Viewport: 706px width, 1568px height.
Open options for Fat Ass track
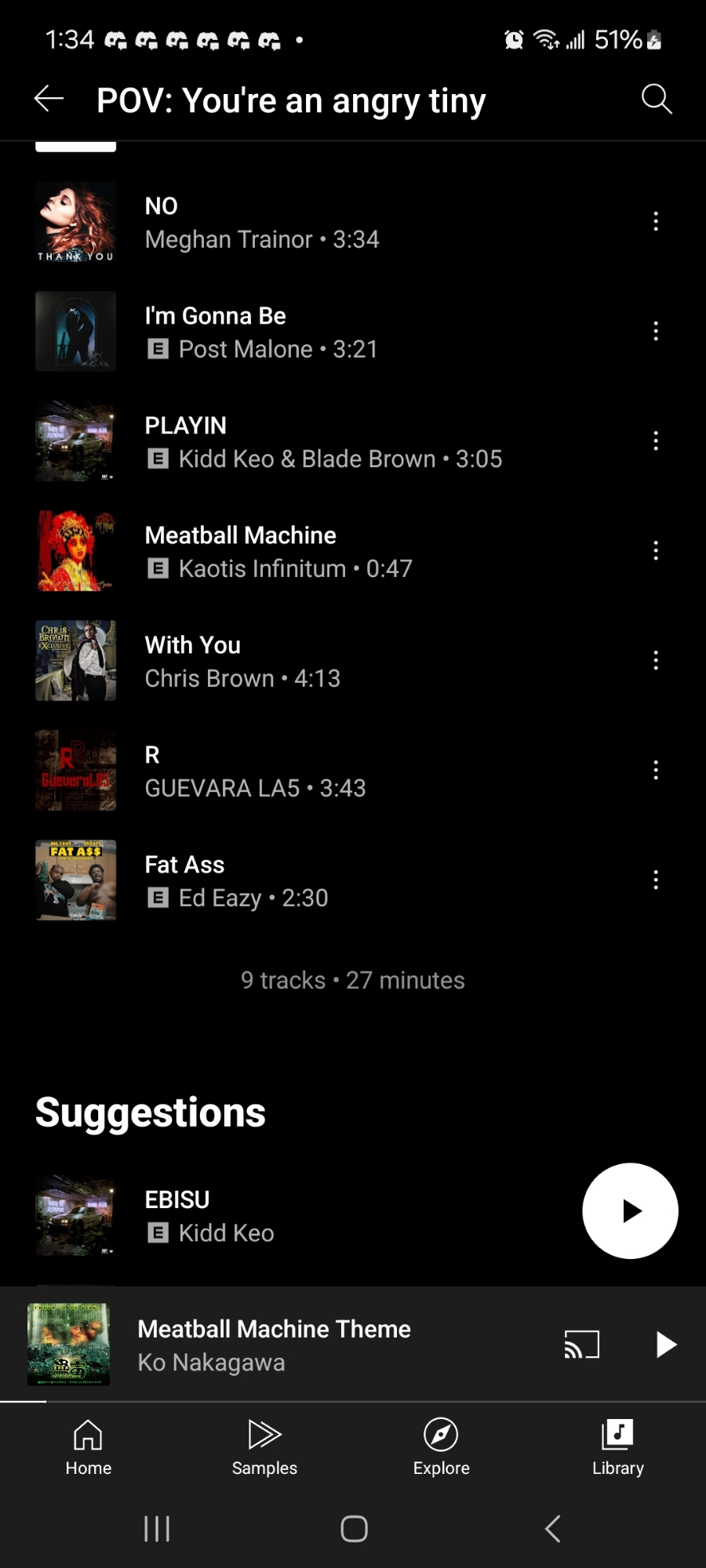pyautogui.click(x=656, y=880)
